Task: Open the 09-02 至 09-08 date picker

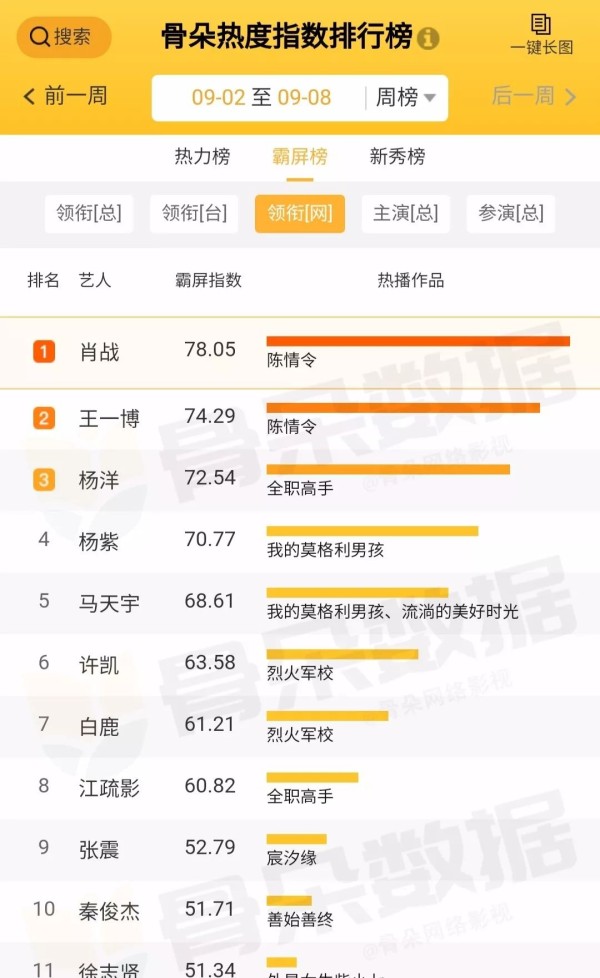Action: (261, 98)
